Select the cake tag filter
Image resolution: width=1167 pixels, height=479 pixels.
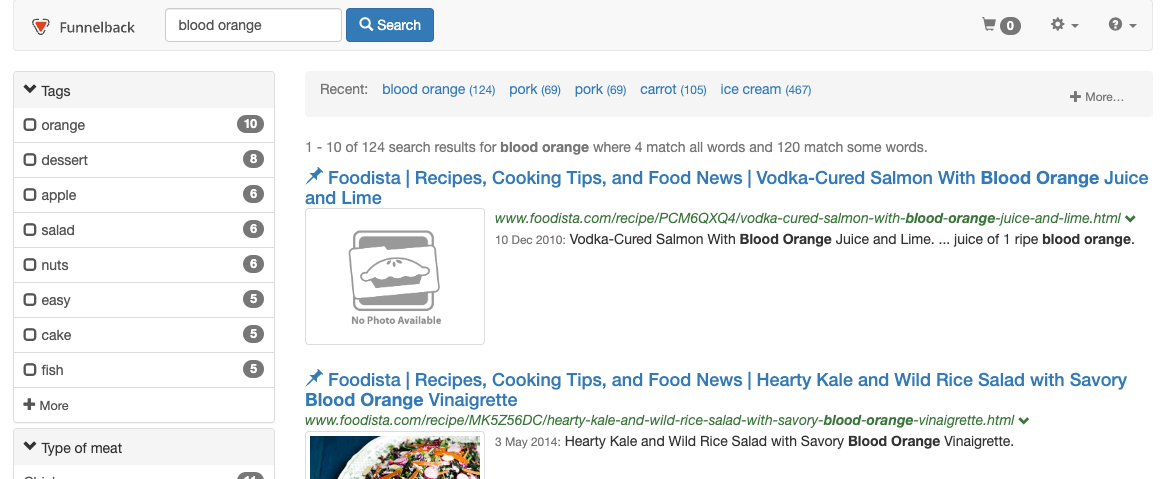[x=30, y=335]
